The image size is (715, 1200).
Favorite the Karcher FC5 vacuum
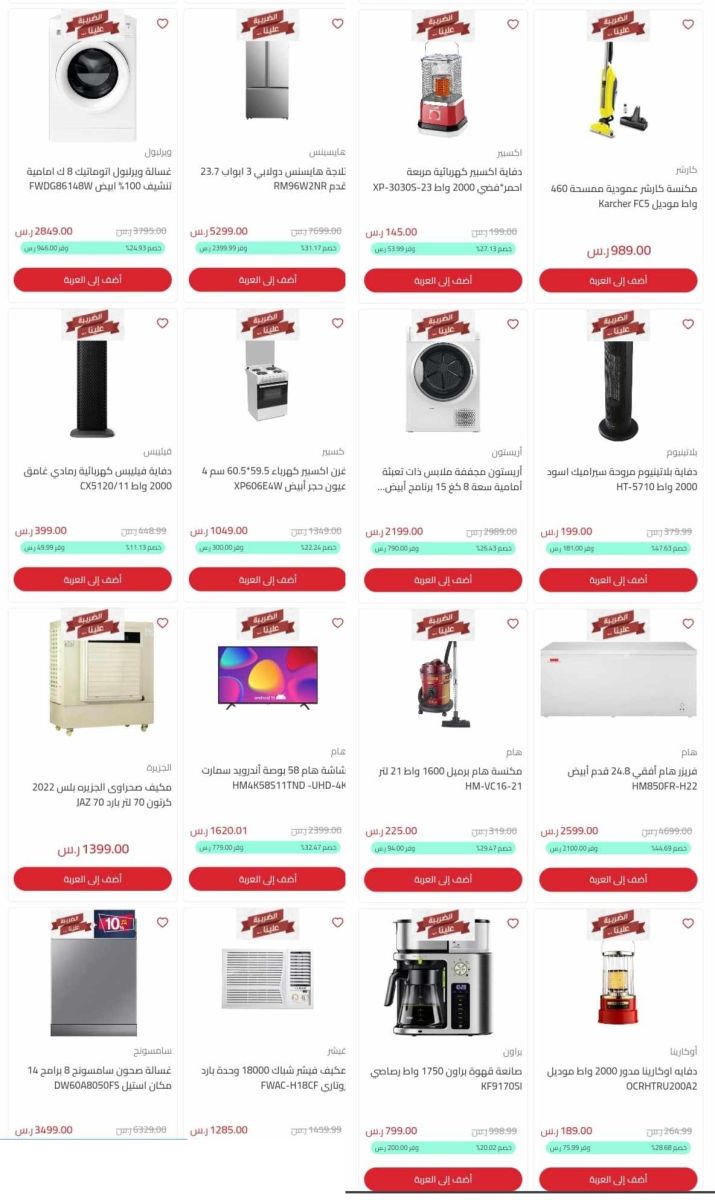pyautogui.click(x=688, y=25)
